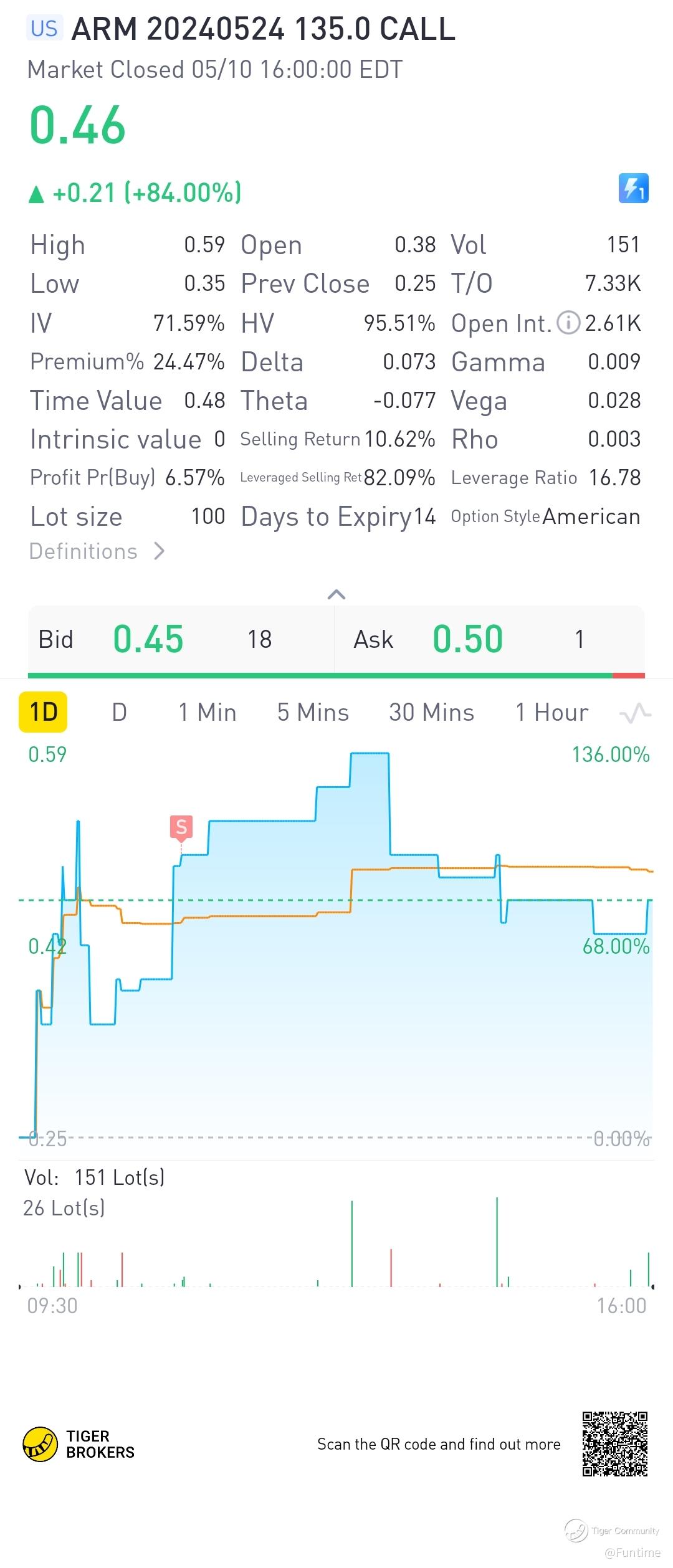Open the quick trade lightning icon
673x1568 pixels.
[x=633, y=188]
